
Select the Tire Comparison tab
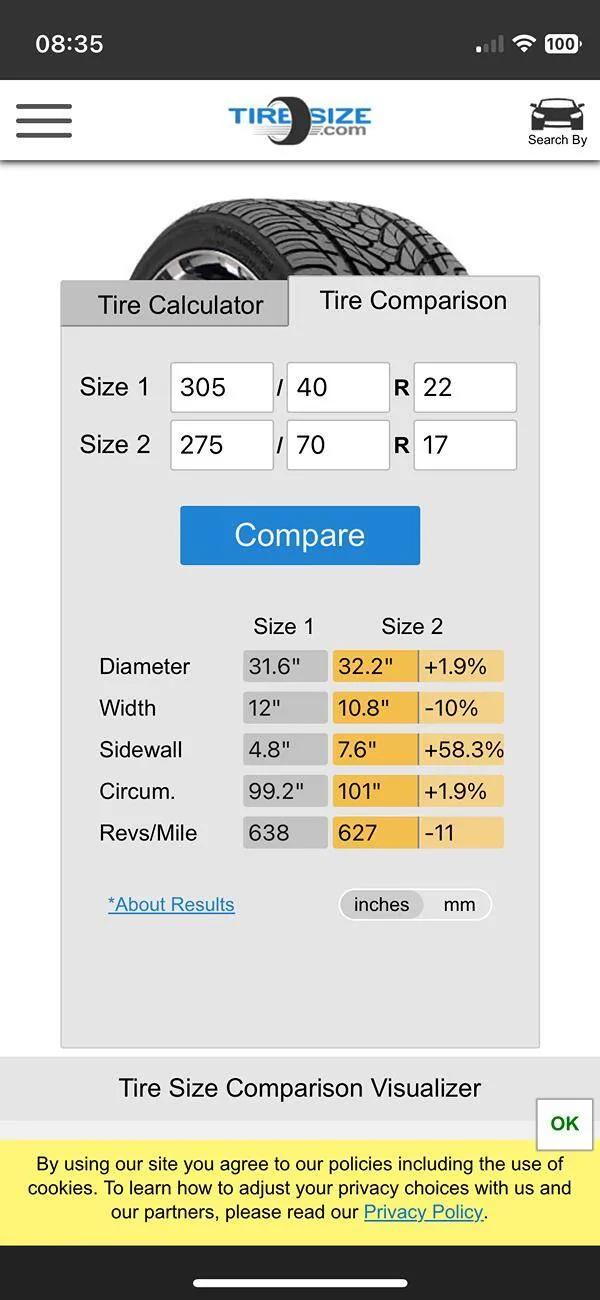pyautogui.click(x=413, y=301)
